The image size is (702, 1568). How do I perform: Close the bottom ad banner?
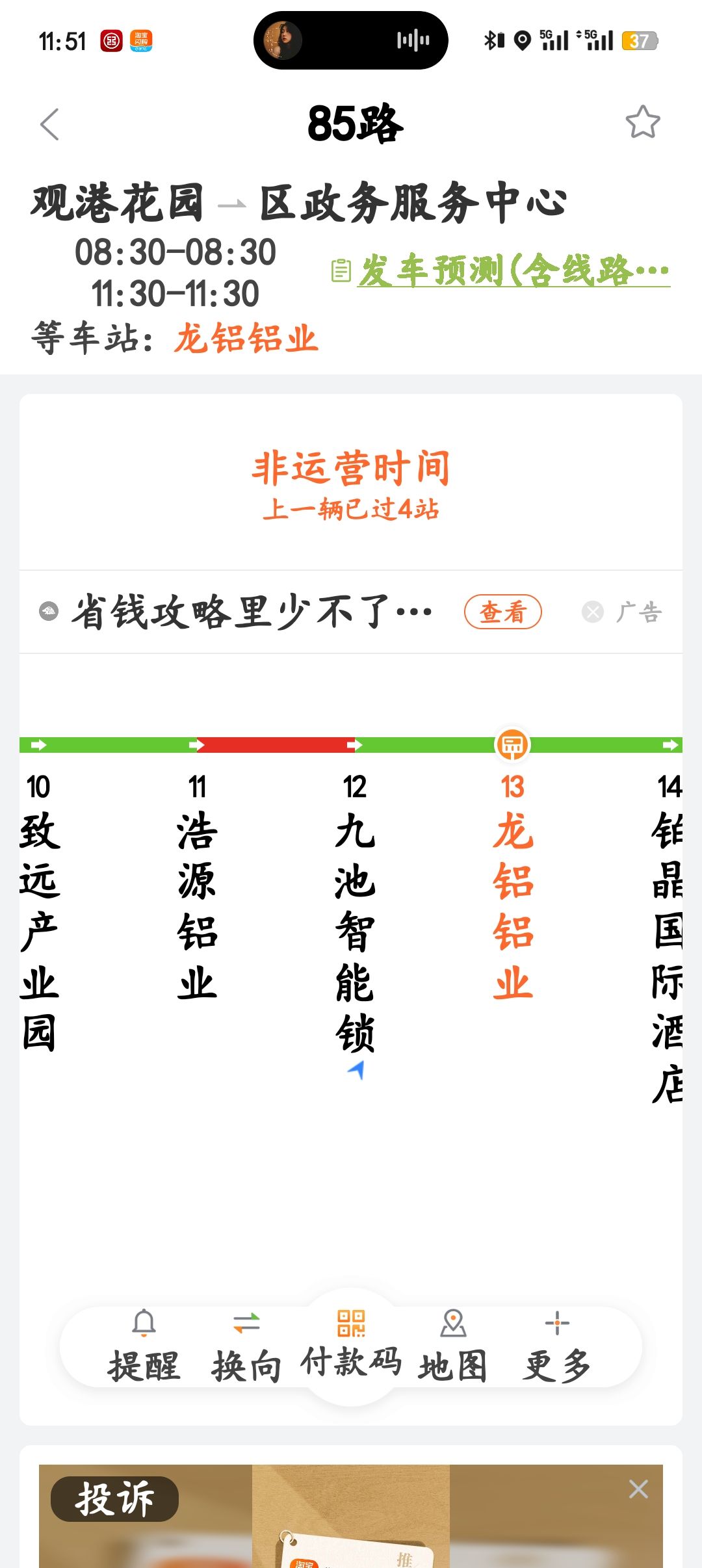pyautogui.click(x=638, y=1489)
